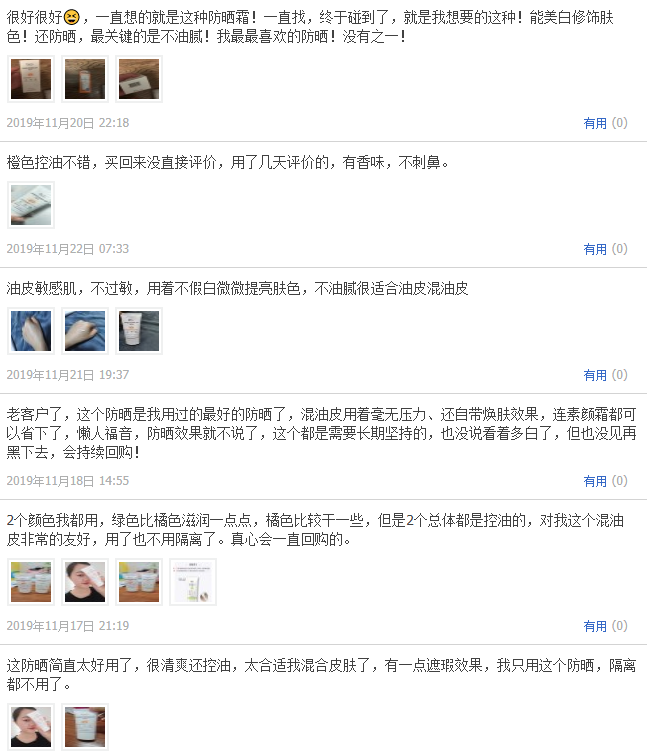The width and height of the screenshot is (653, 753).
Task: Open the white product image in 2个颜色我都用 review
Action: point(193,581)
